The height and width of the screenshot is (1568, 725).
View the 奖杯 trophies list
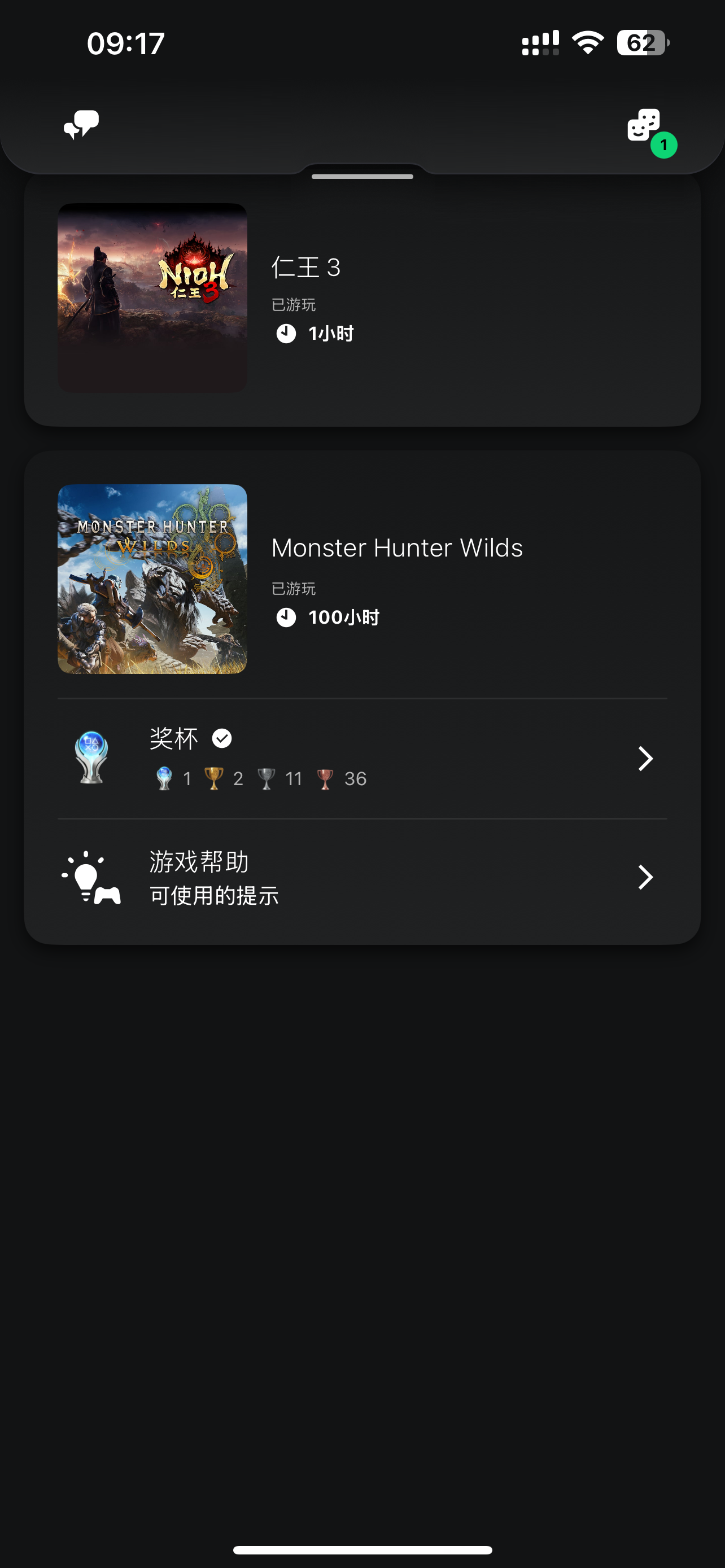pos(362,759)
